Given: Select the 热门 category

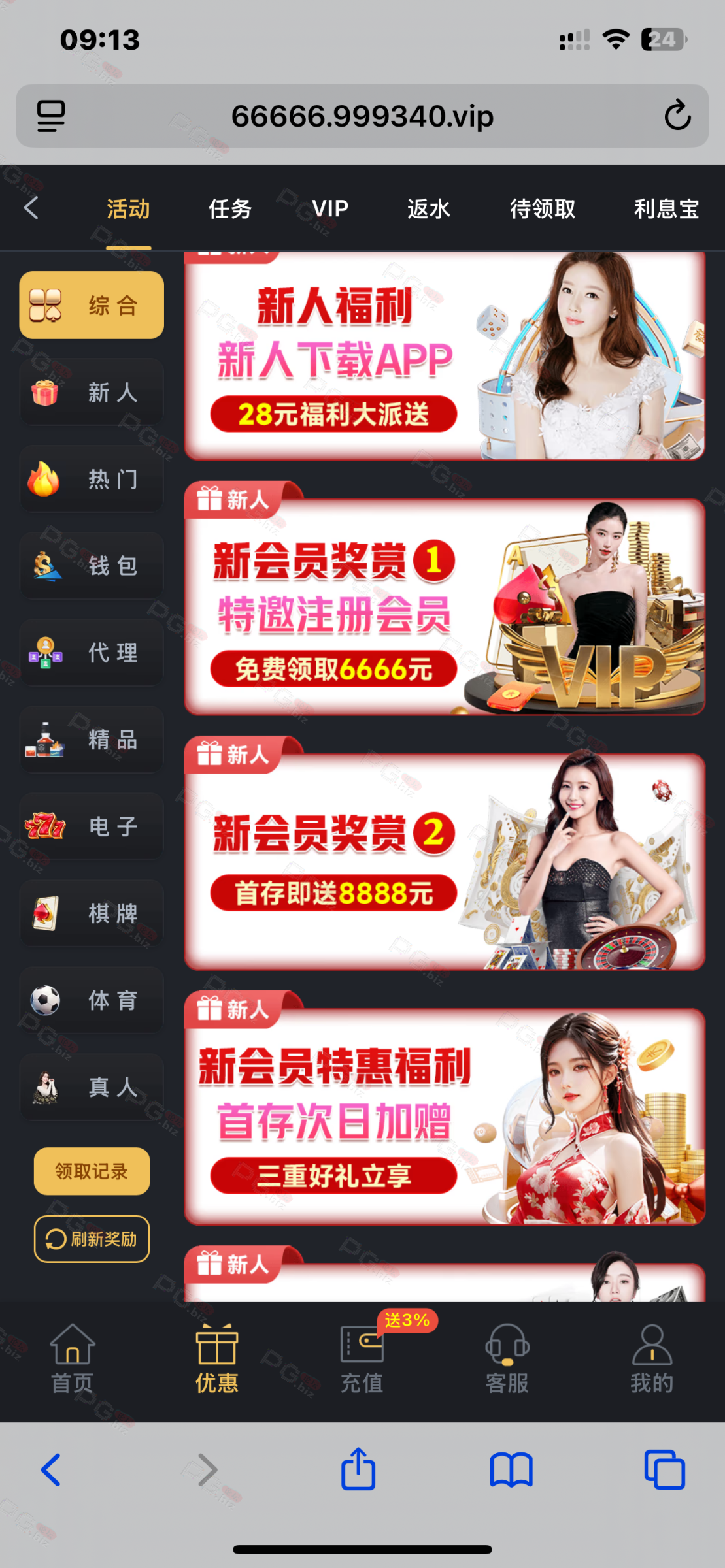Looking at the screenshot, I should tap(92, 480).
